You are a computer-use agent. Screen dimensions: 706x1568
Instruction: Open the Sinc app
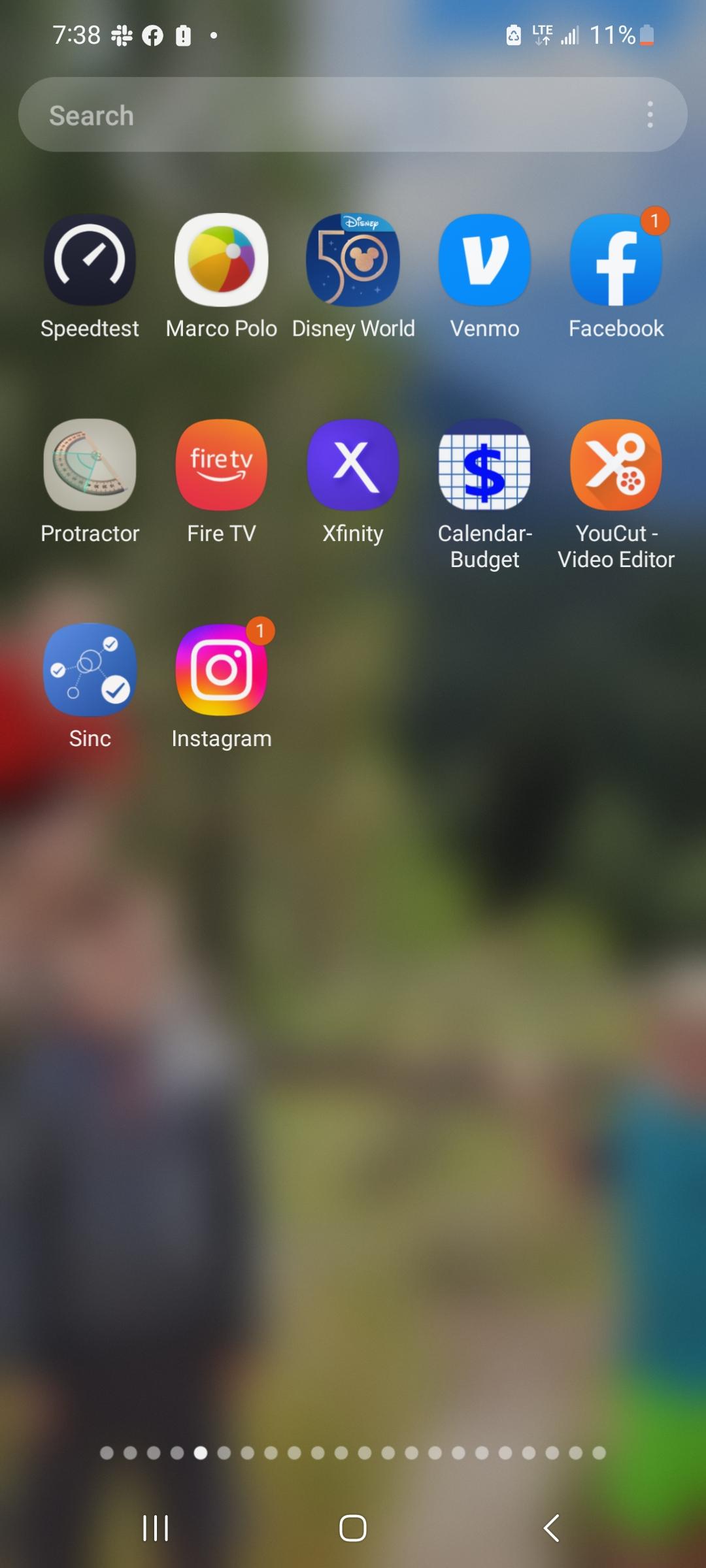pos(90,670)
